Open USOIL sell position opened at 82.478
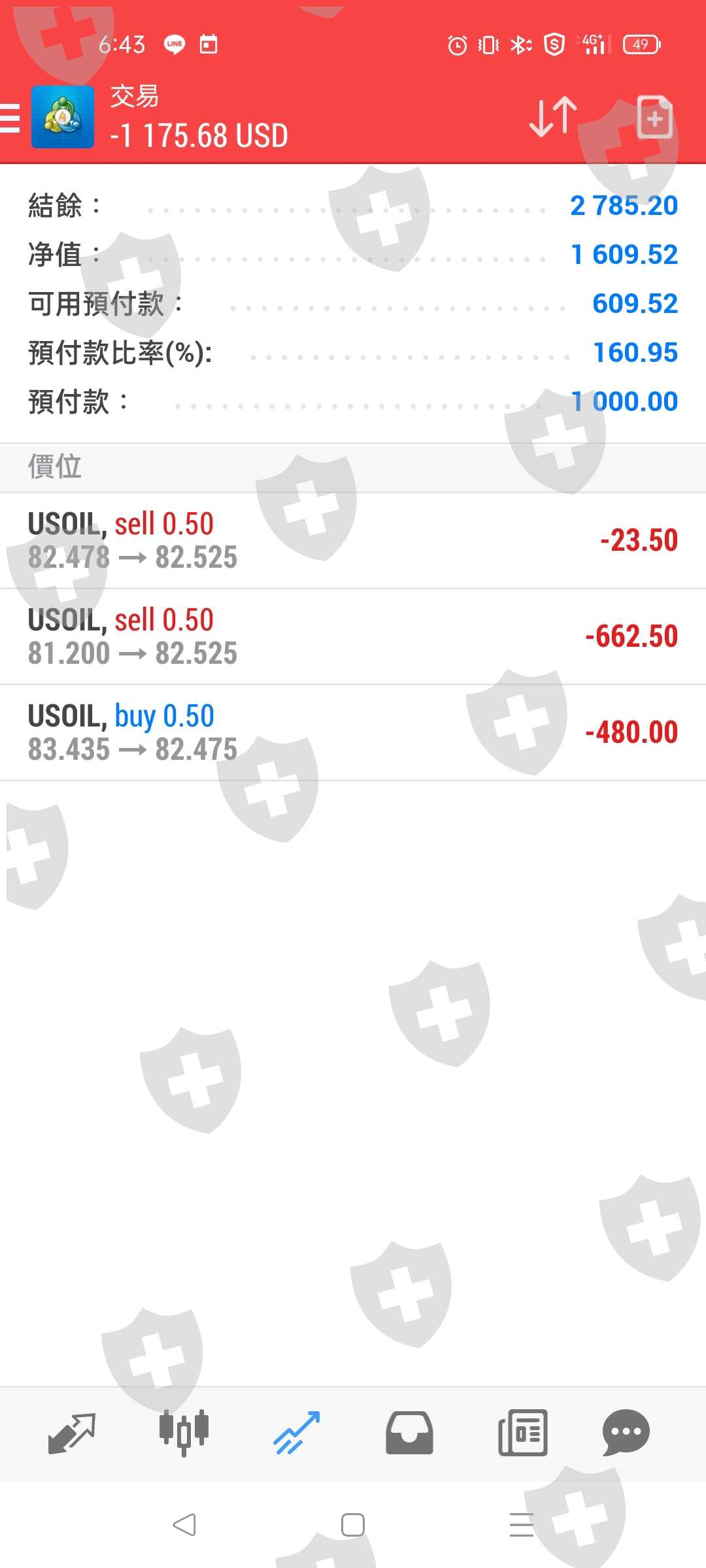 (x=353, y=540)
